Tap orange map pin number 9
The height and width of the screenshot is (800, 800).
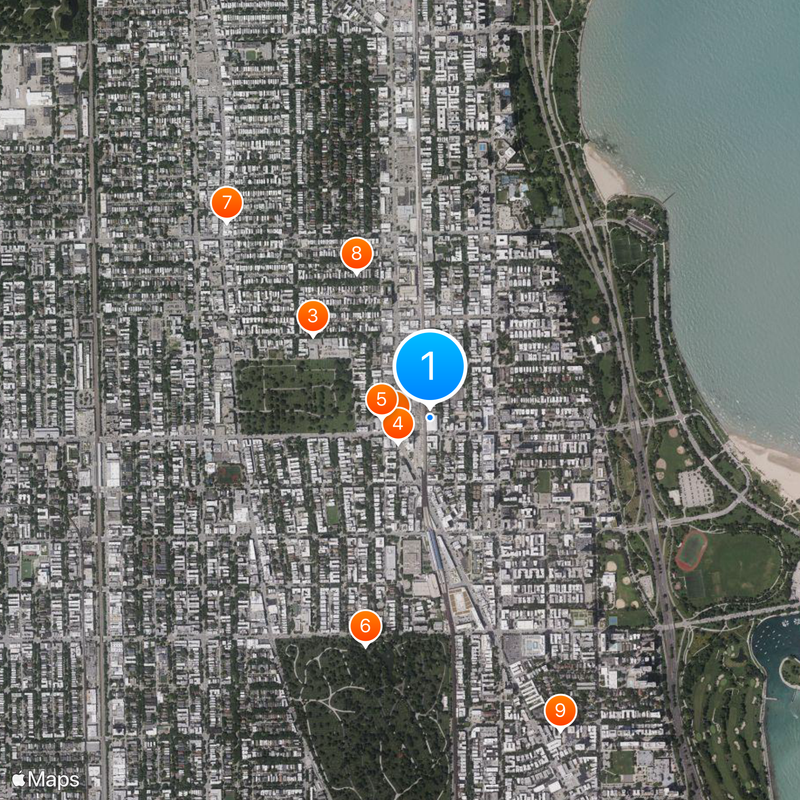point(560,711)
